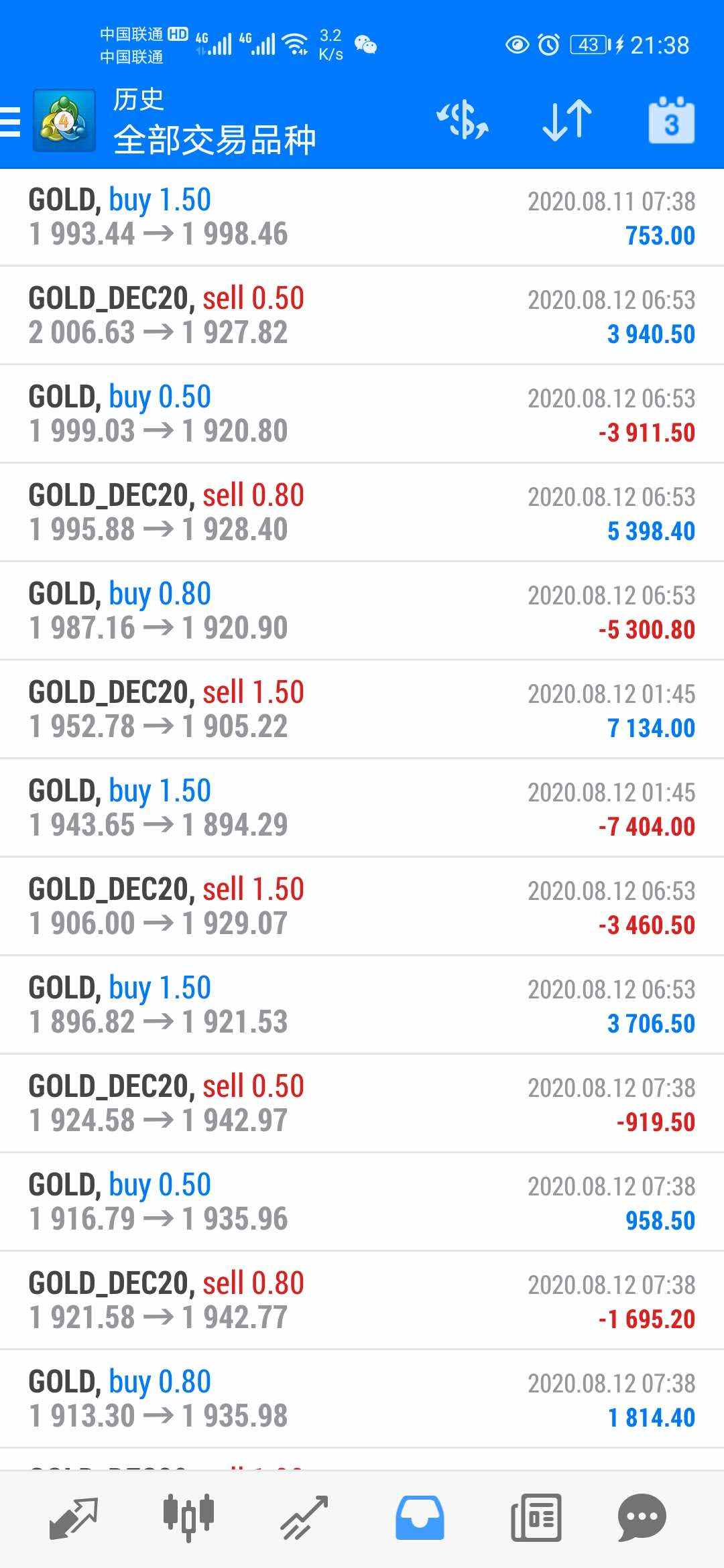
Task: Expand GOLD_DEC20 sell 0.50 trade with 3 940.50
Action: 362,316
